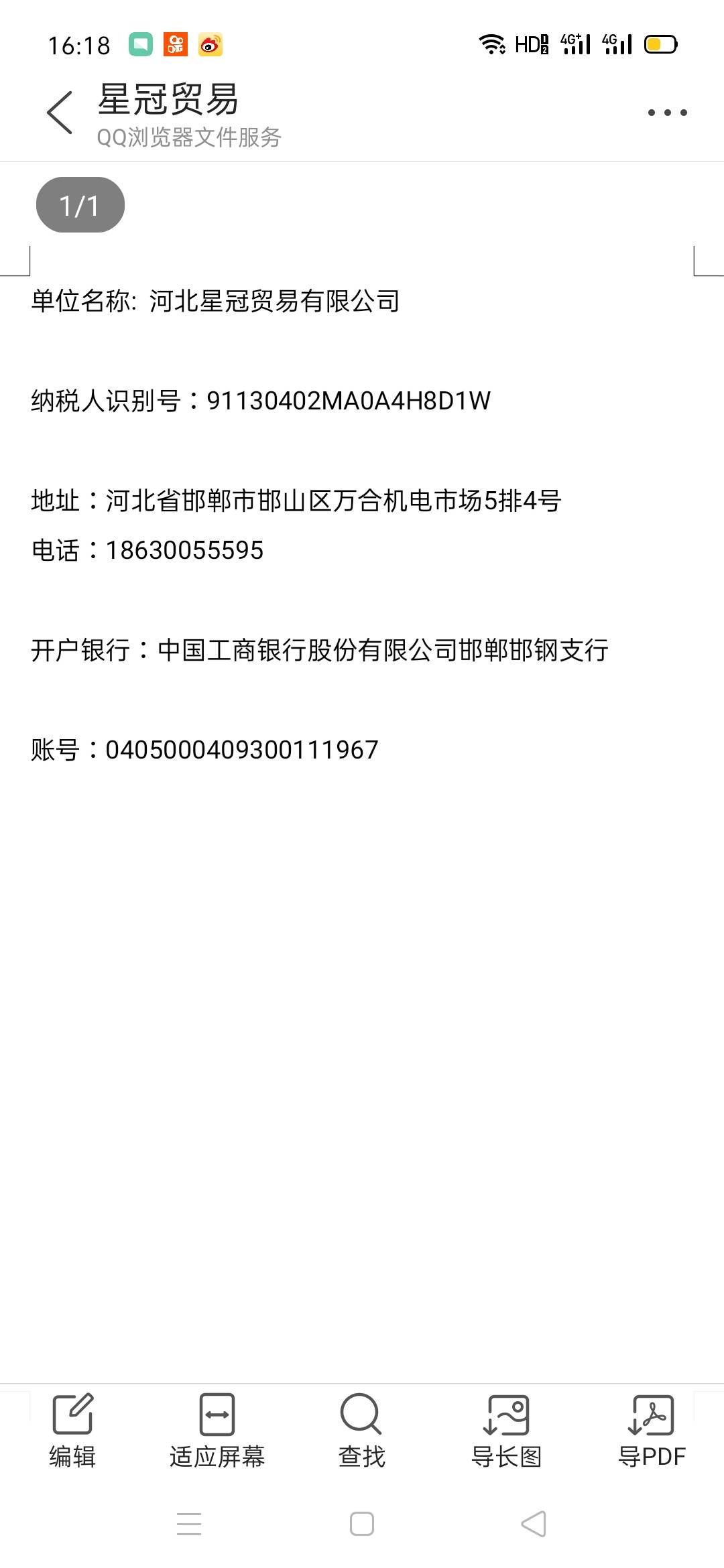Go back using the top-left arrow

(x=60, y=113)
